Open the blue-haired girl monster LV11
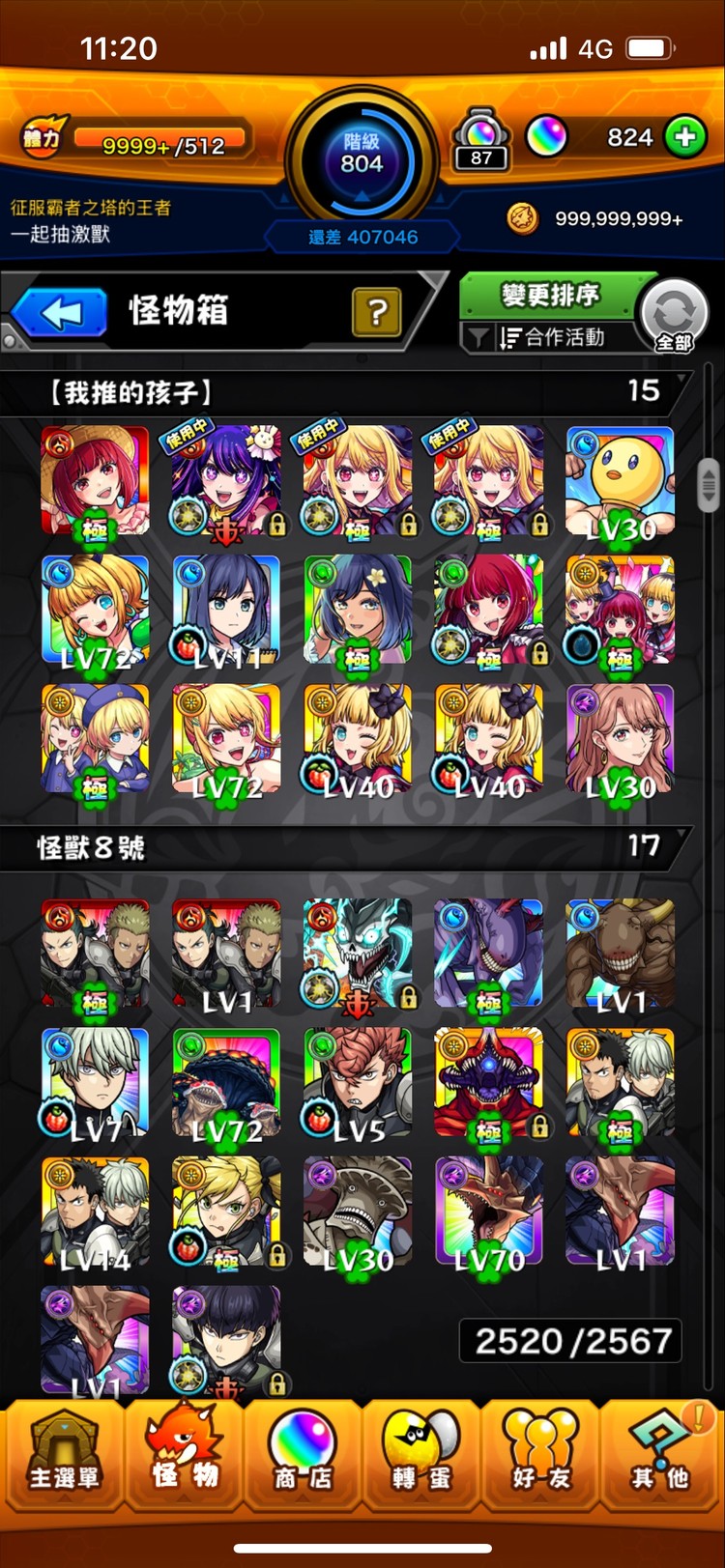 tap(226, 611)
